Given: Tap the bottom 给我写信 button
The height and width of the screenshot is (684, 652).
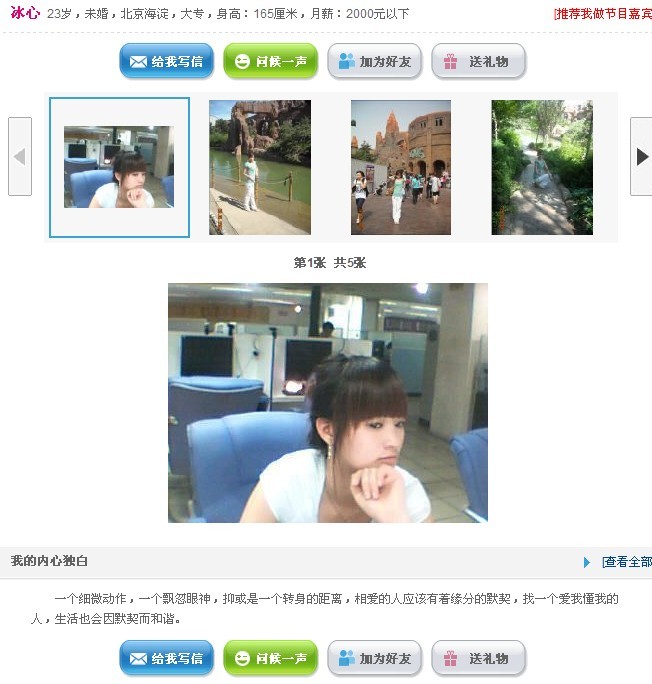Looking at the screenshot, I should 166,658.
